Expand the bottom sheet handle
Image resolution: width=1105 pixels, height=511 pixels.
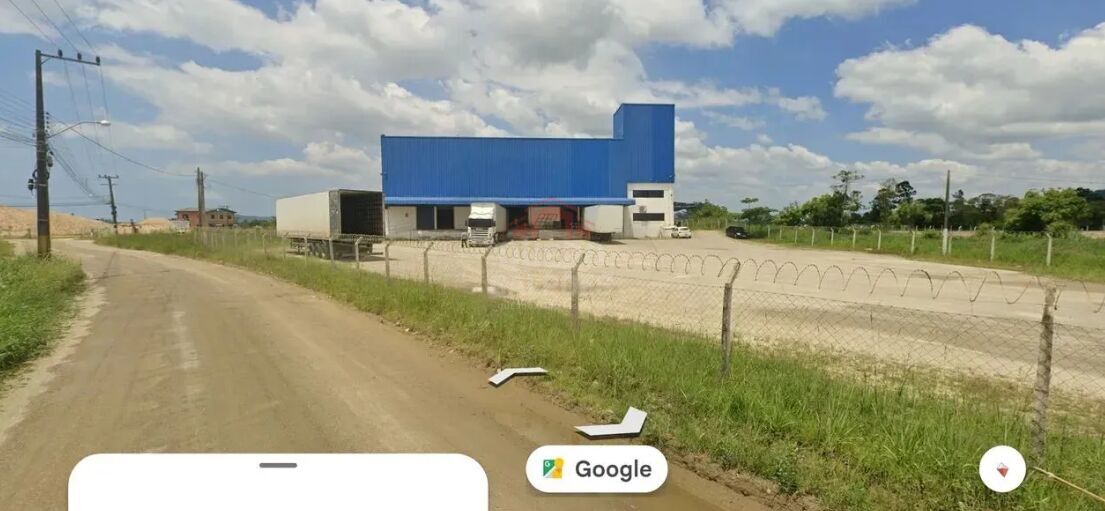[x=278, y=465]
